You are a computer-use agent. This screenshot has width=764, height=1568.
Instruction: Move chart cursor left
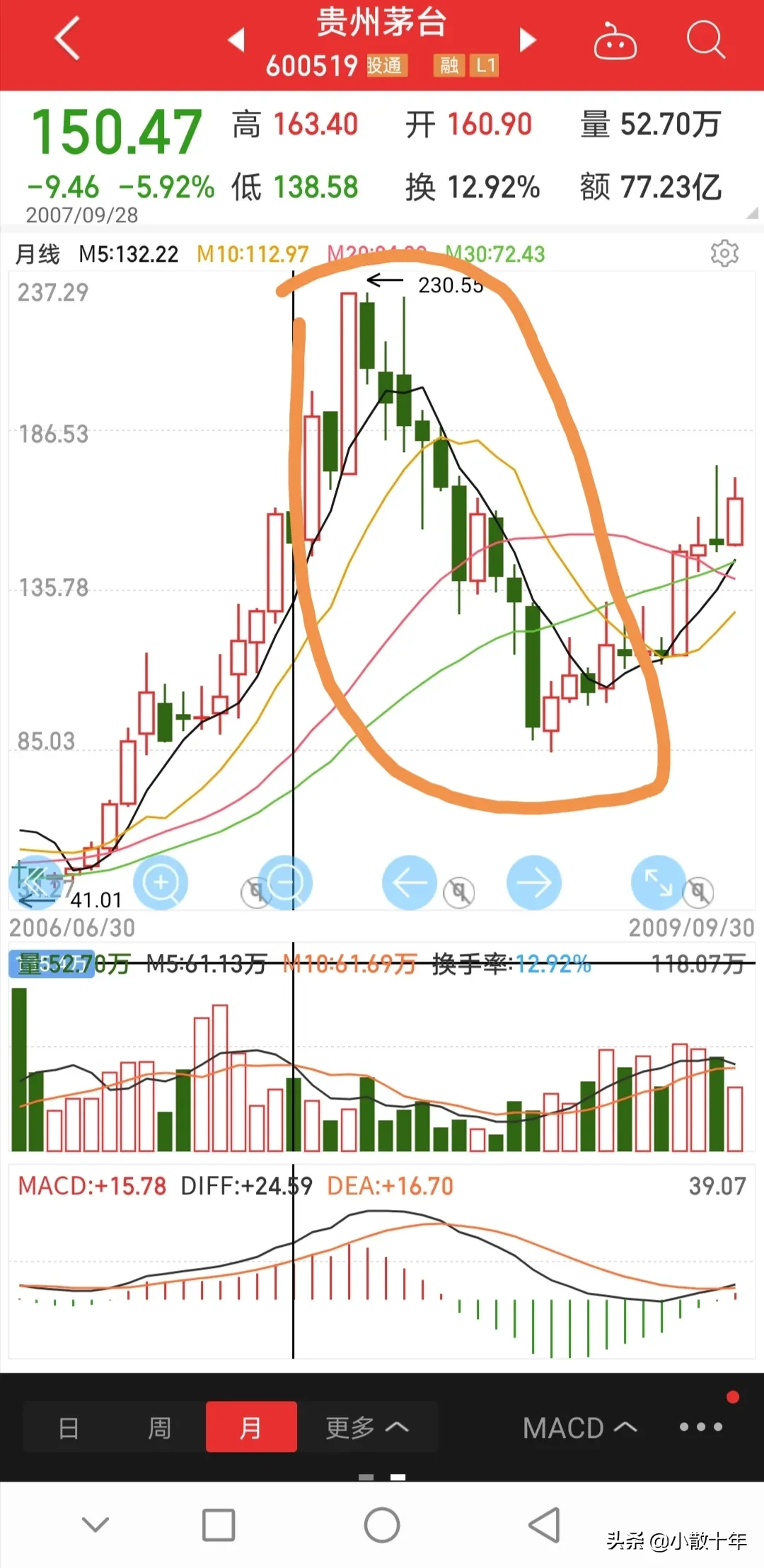pos(410,882)
